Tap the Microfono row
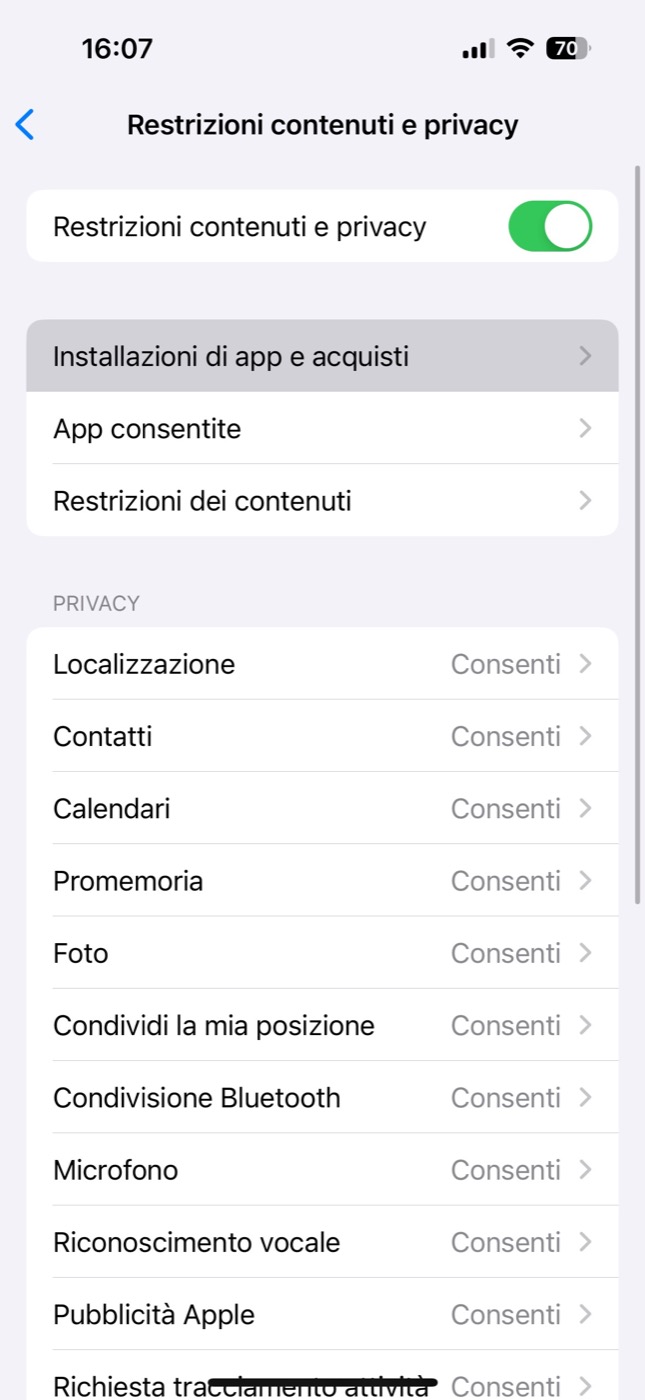The image size is (645, 1400). click(x=322, y=1169)
